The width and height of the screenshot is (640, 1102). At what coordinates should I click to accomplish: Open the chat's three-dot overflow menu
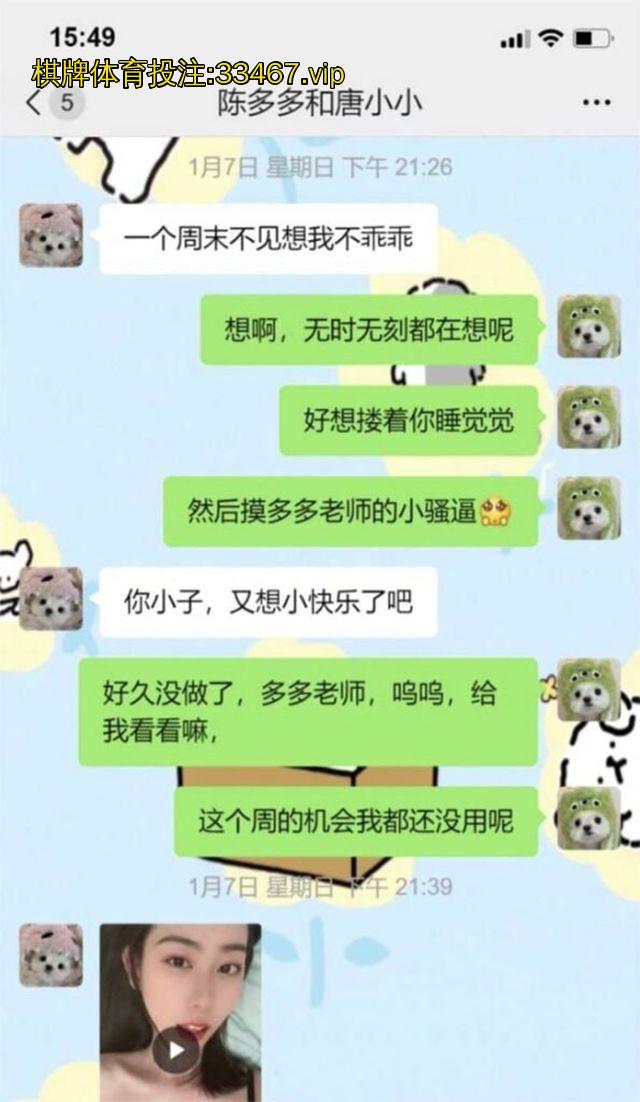pyautogui.click(x=596, y=103)
